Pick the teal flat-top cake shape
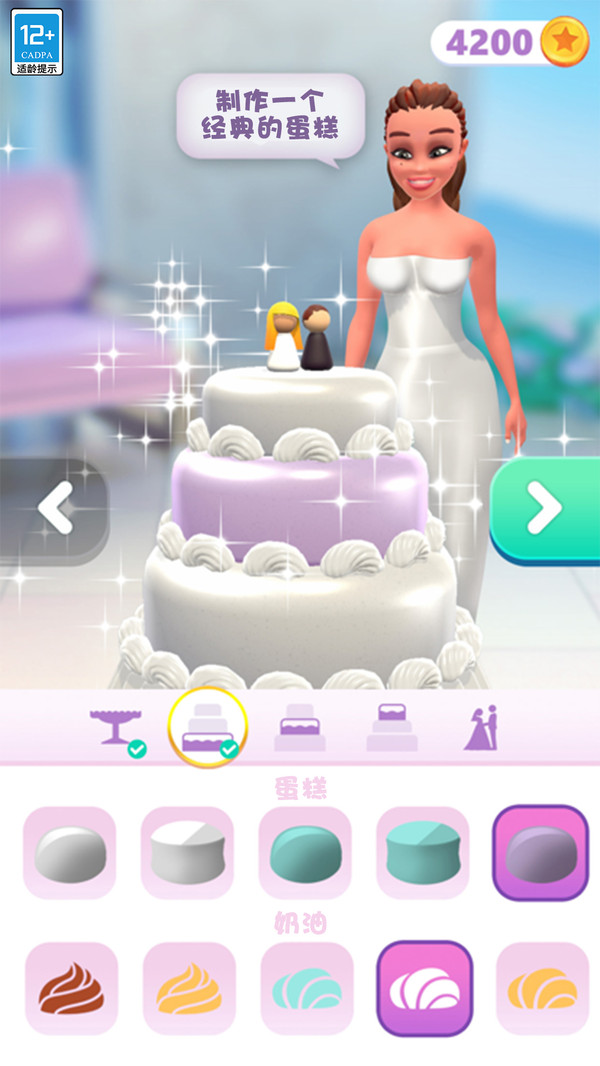600x1066 pixels. point(423,853)
